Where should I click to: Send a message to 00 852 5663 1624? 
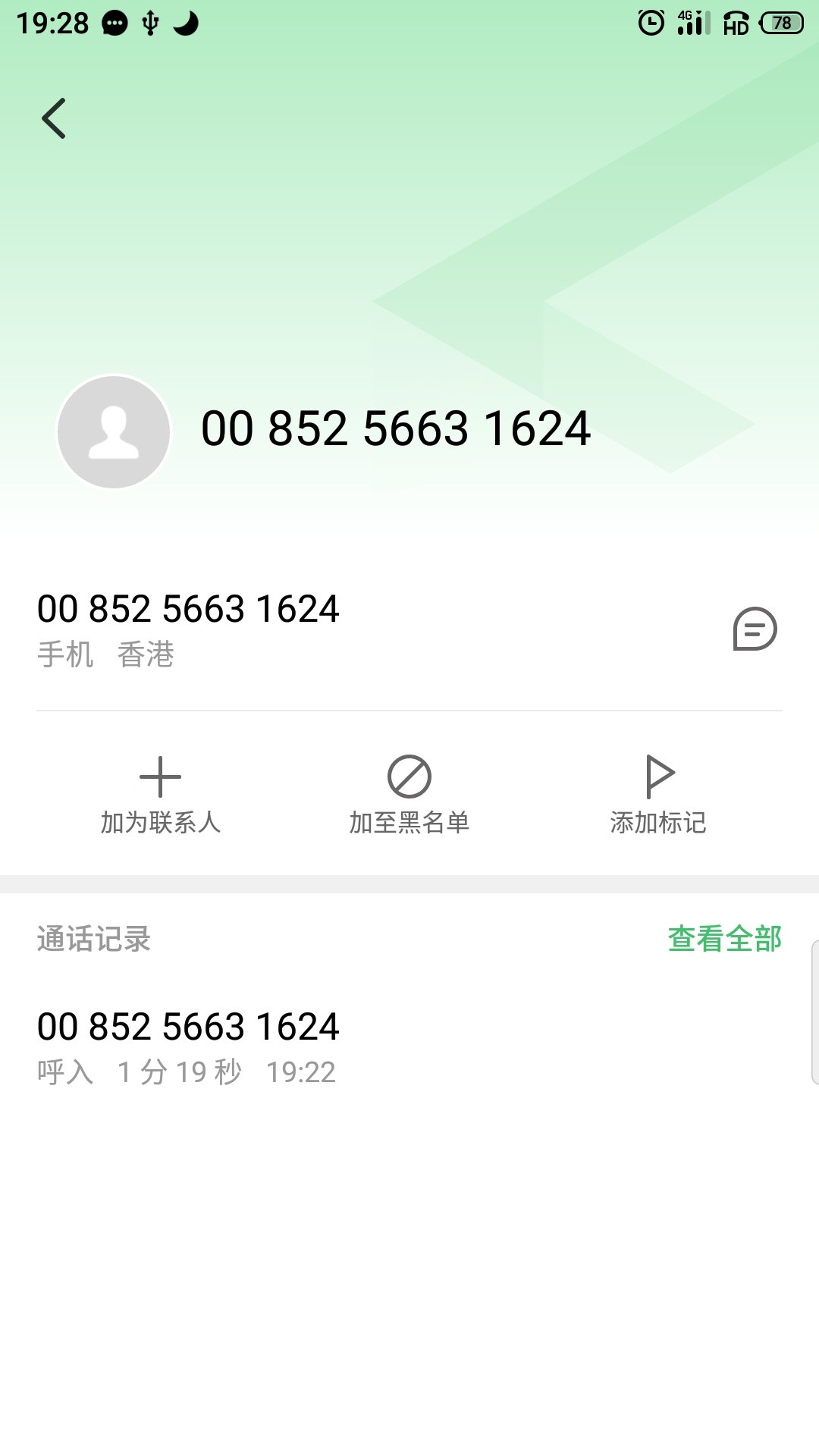coord(755,629)
